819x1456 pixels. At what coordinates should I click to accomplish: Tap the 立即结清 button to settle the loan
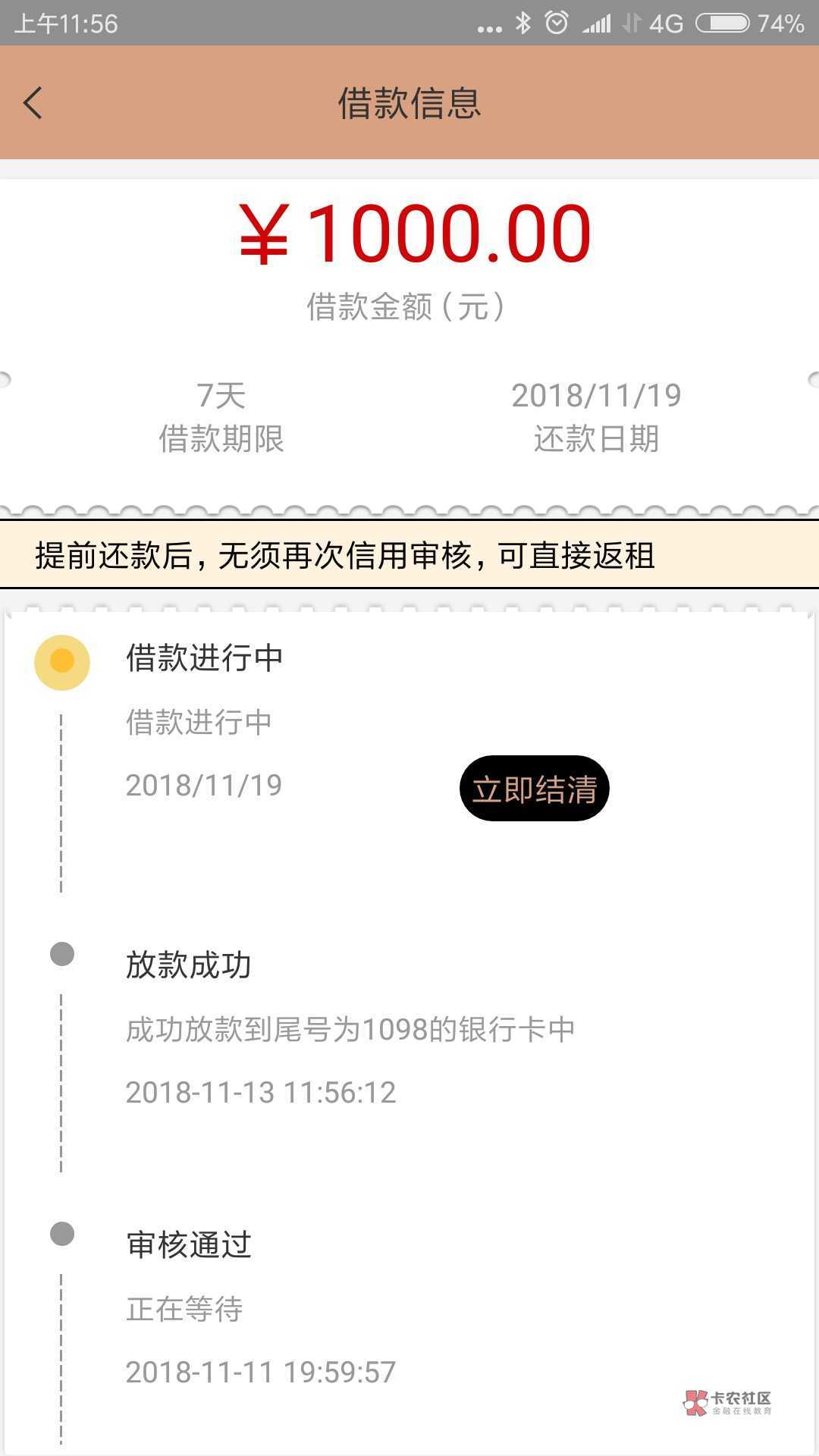point(534,789)
